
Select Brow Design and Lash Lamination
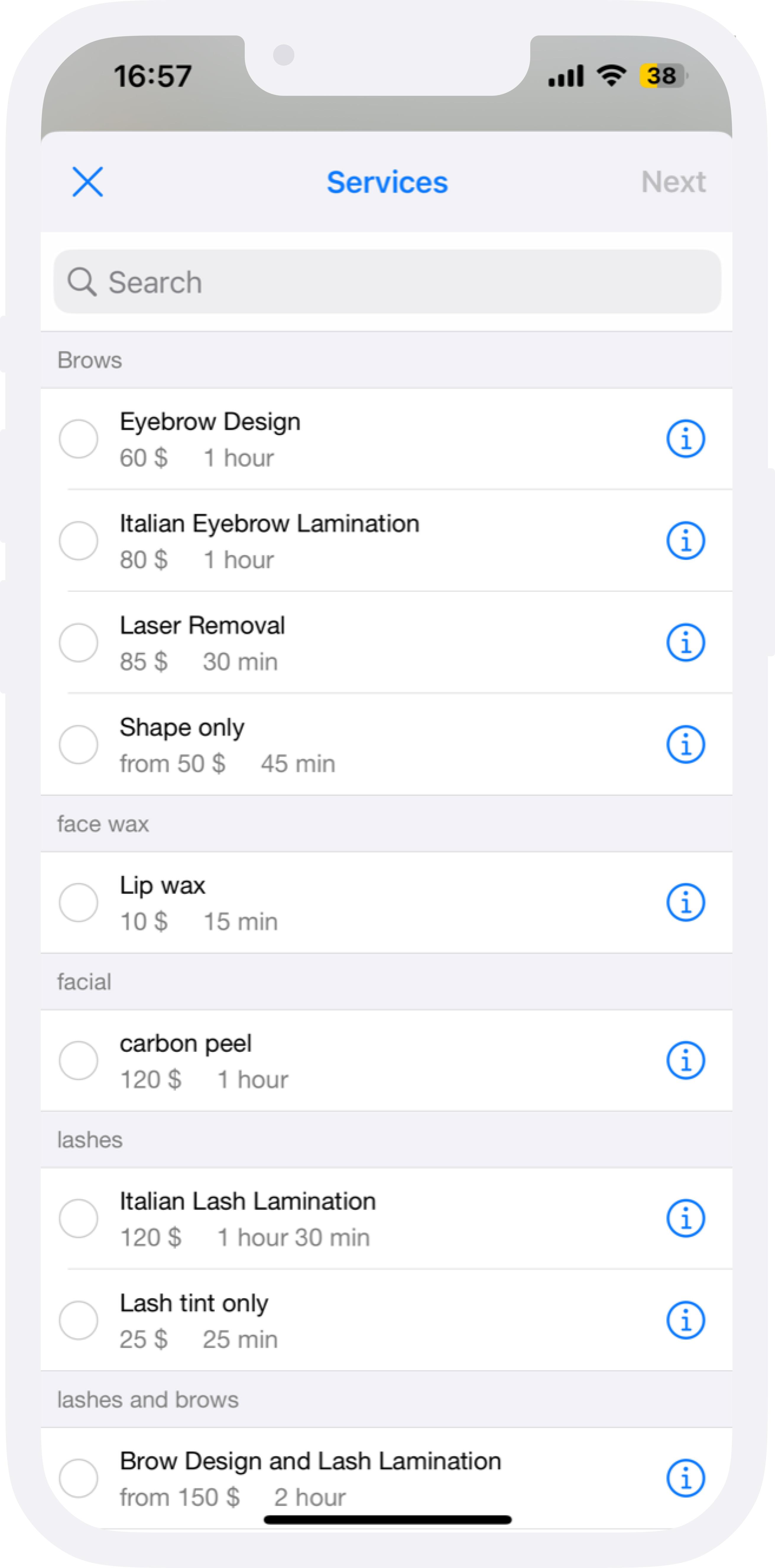pyautogui.click(x=79, y=1478)
